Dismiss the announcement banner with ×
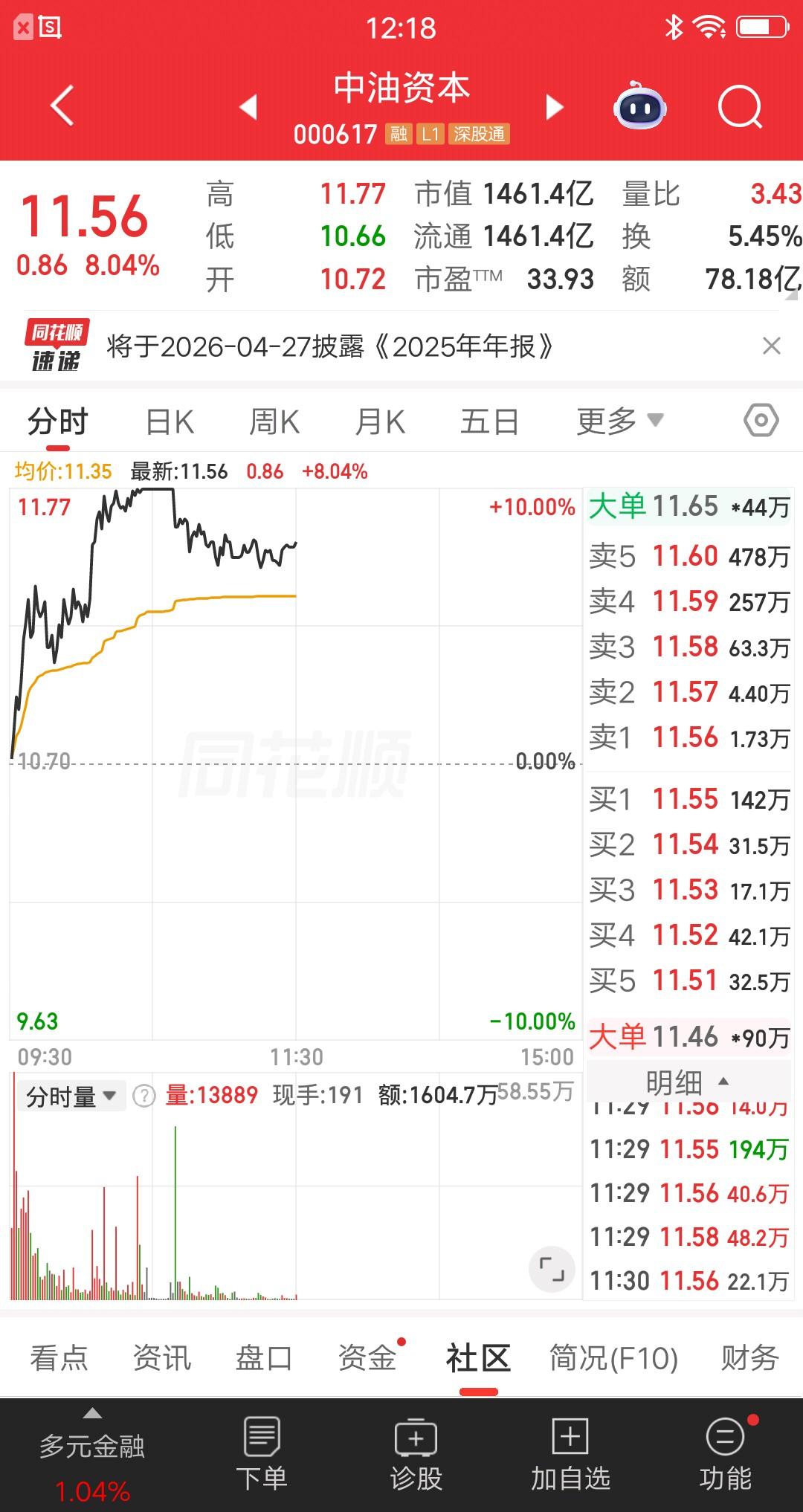The image size is (803, 1512). coord(771,347)
